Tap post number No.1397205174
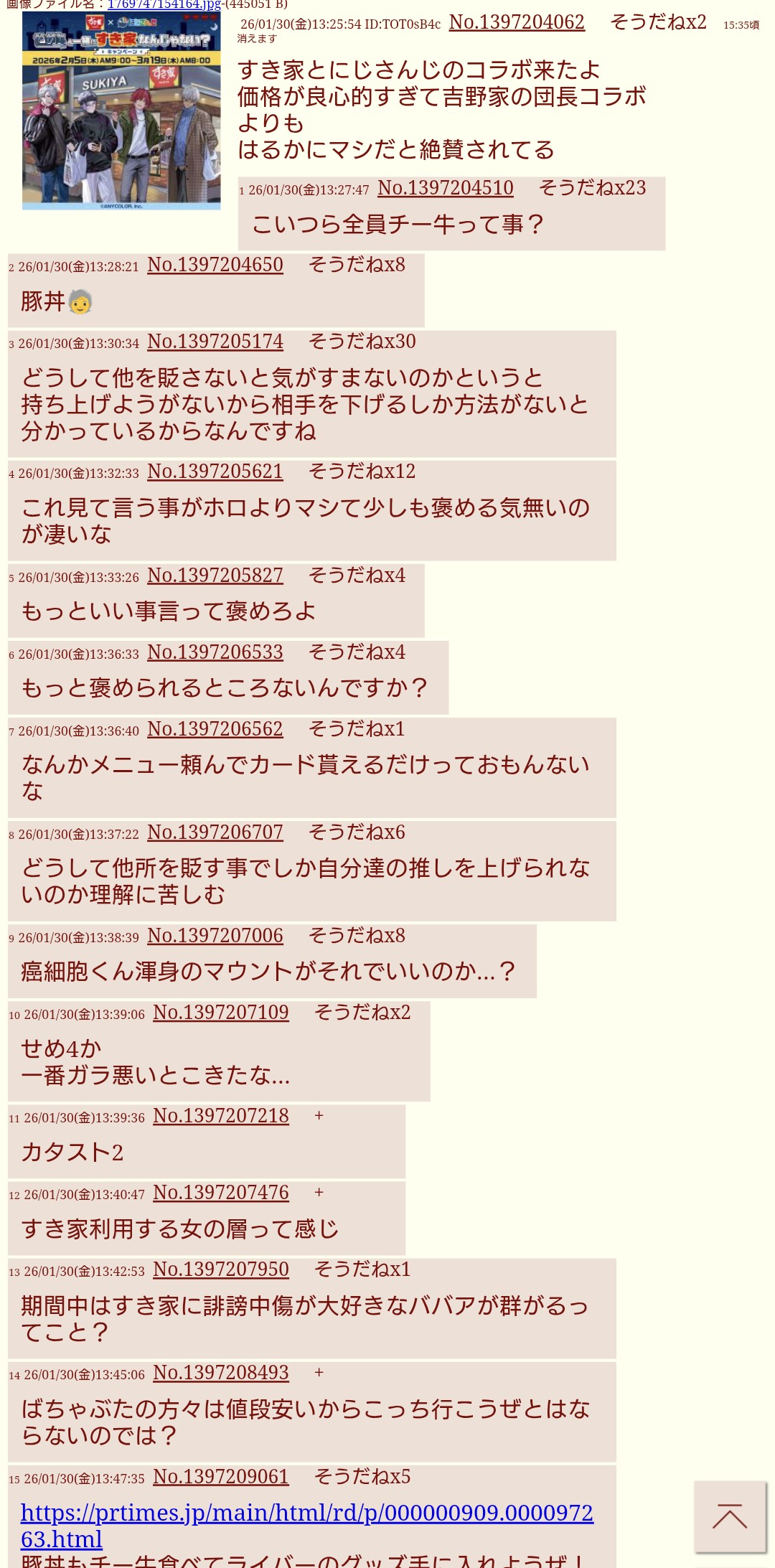This screenshot has width=775, height=1568. (x=215, y=342)
